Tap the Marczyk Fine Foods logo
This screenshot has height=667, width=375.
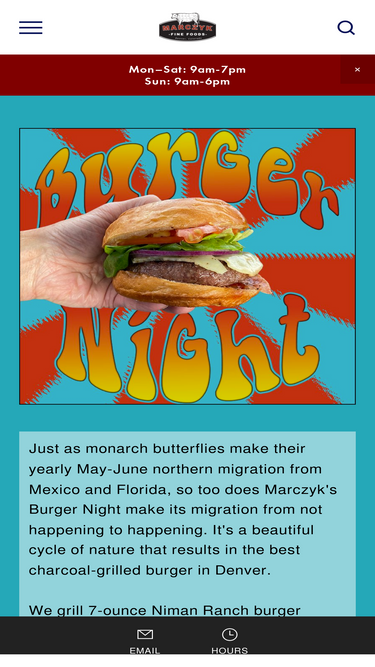click(188, 27)
